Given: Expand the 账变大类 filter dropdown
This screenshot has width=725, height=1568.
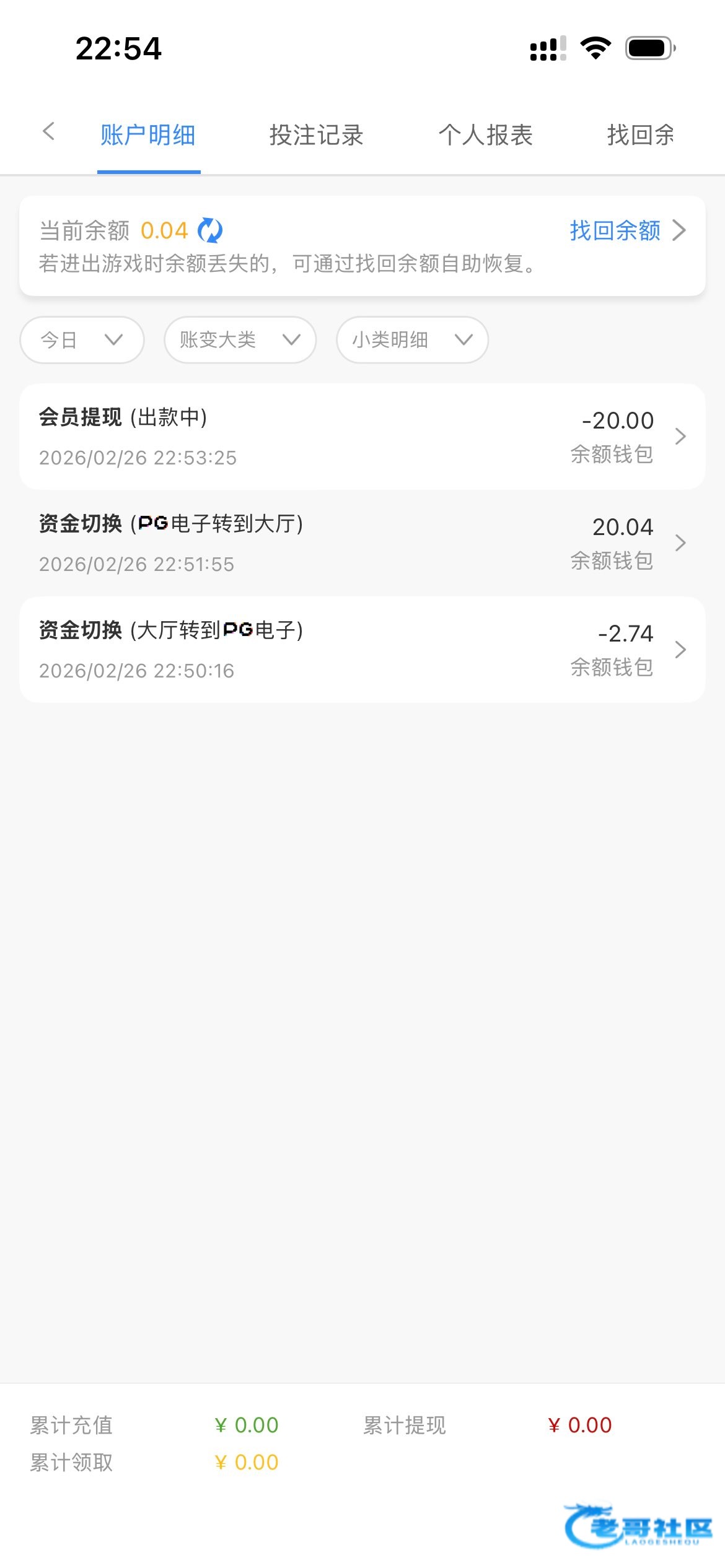Looking at the screenshot, I should click(x=240, y=340).
